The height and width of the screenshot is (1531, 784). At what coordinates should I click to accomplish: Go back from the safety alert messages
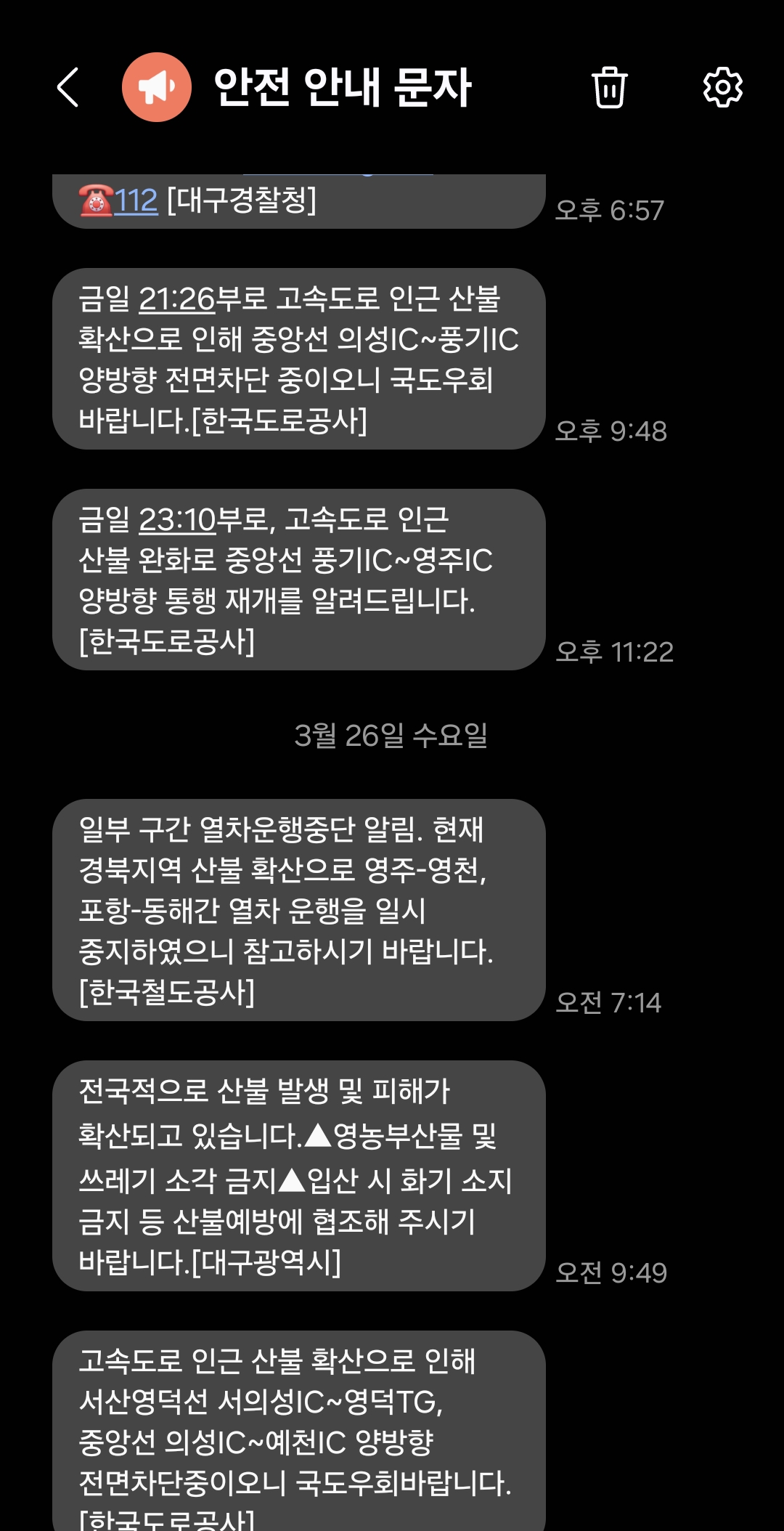68,88
